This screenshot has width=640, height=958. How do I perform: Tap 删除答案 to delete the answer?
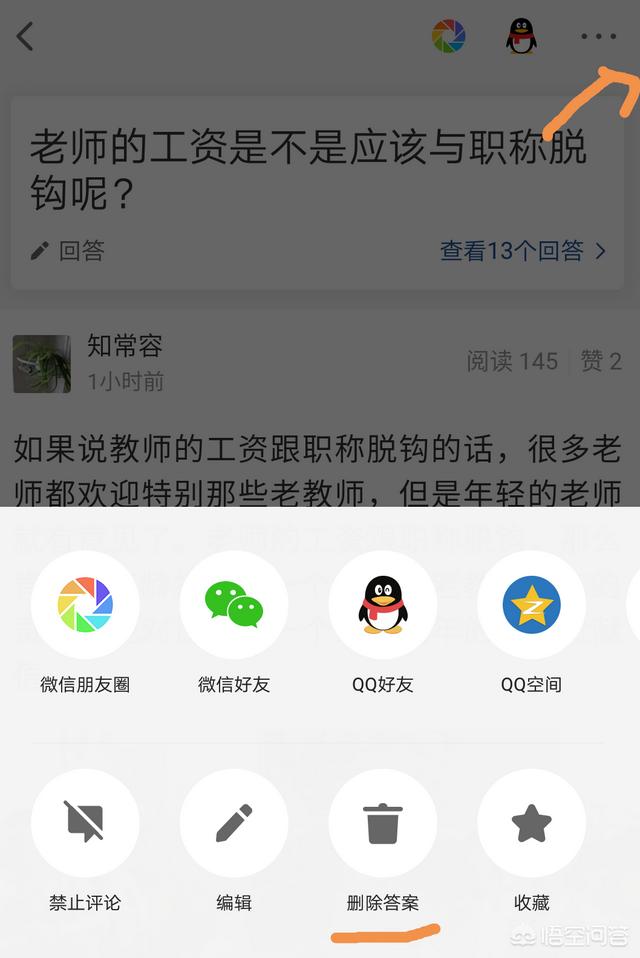383,823
